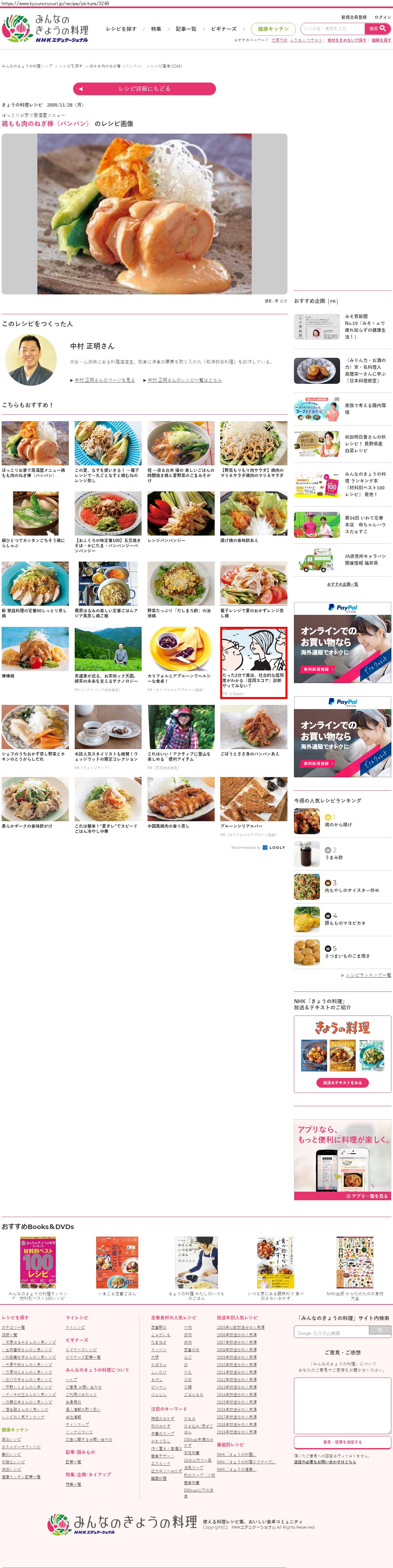Open the 記事一覧 header menu
Viewport: 393px width, 1568px height.
coord(185,29)
